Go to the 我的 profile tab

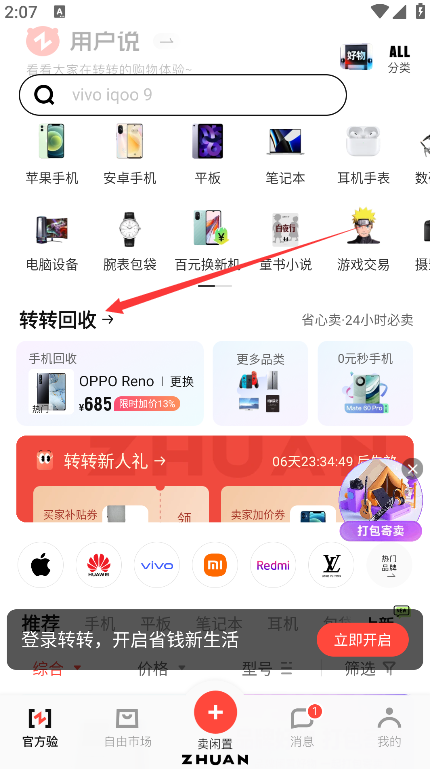tap(389, 728)
